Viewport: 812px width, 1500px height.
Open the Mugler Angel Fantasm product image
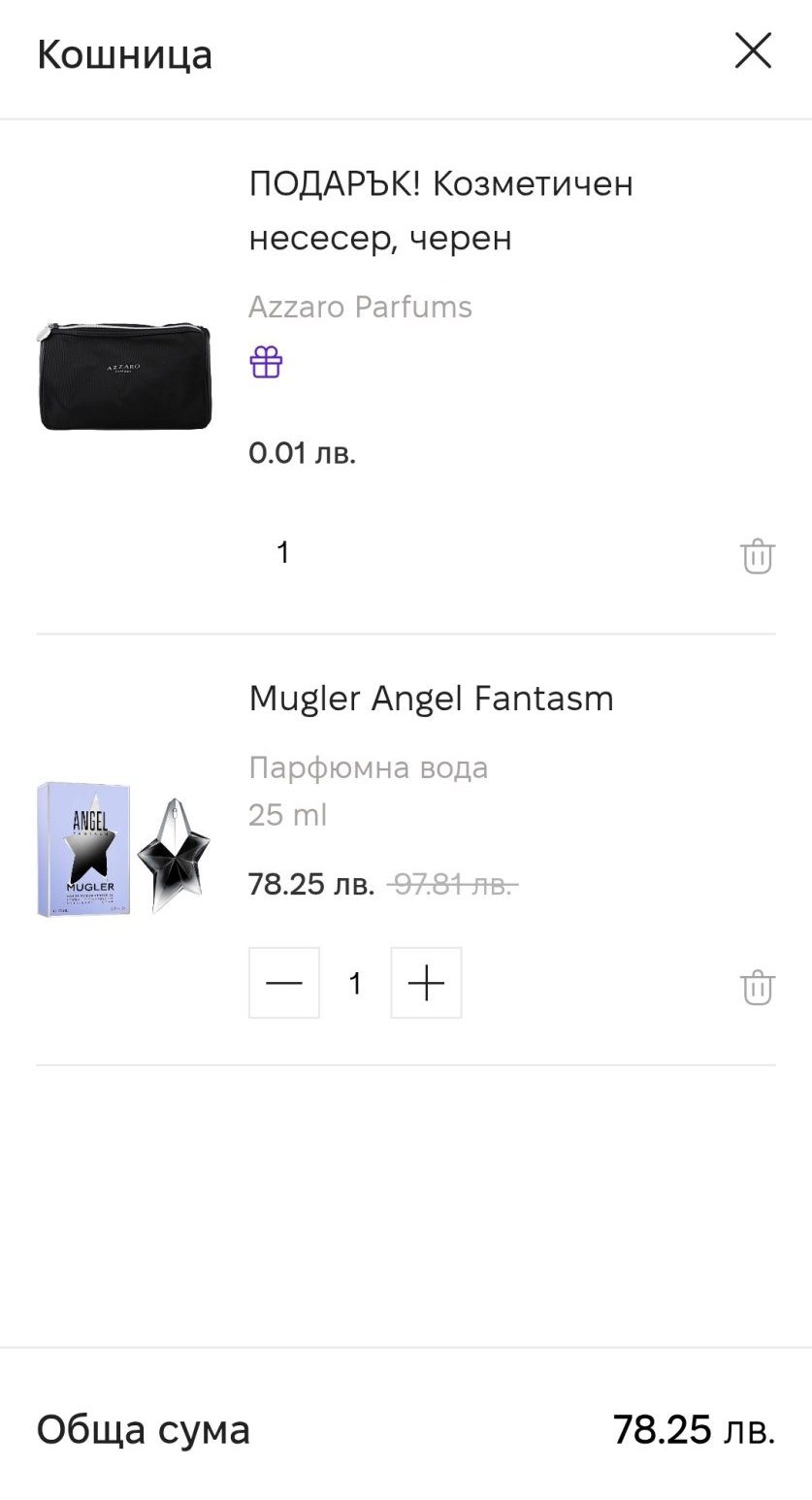click(x=124, y=851)
